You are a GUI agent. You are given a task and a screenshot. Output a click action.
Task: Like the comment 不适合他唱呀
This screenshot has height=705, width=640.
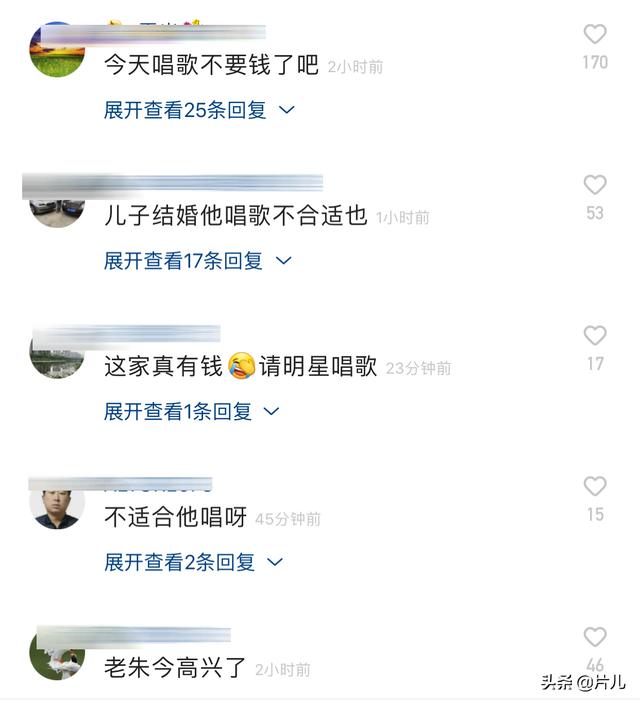point(595,487)
